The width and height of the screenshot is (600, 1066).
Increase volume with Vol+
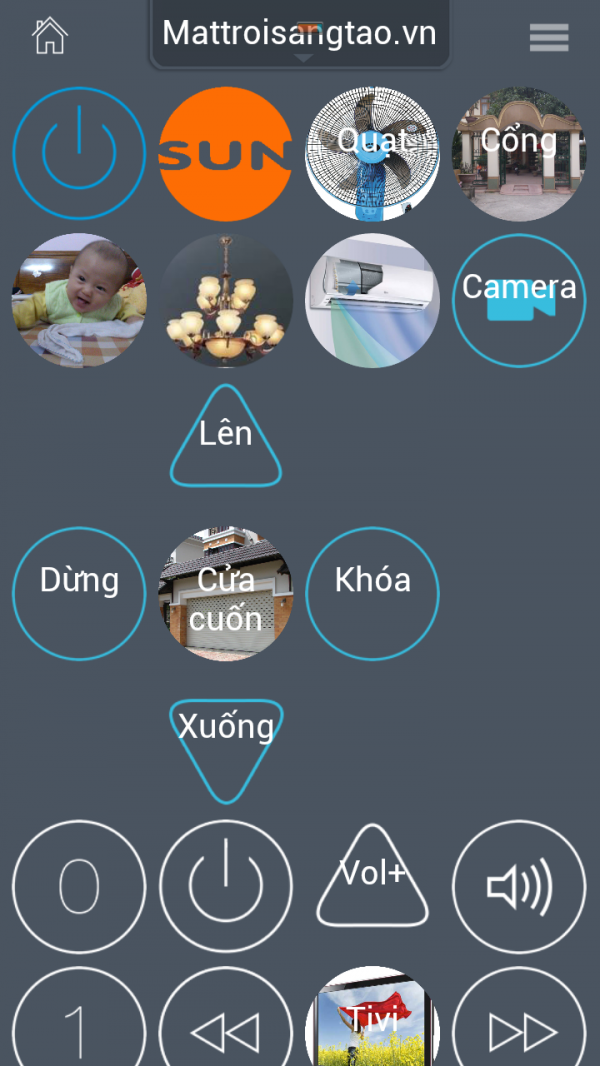[x=372, y=880]
